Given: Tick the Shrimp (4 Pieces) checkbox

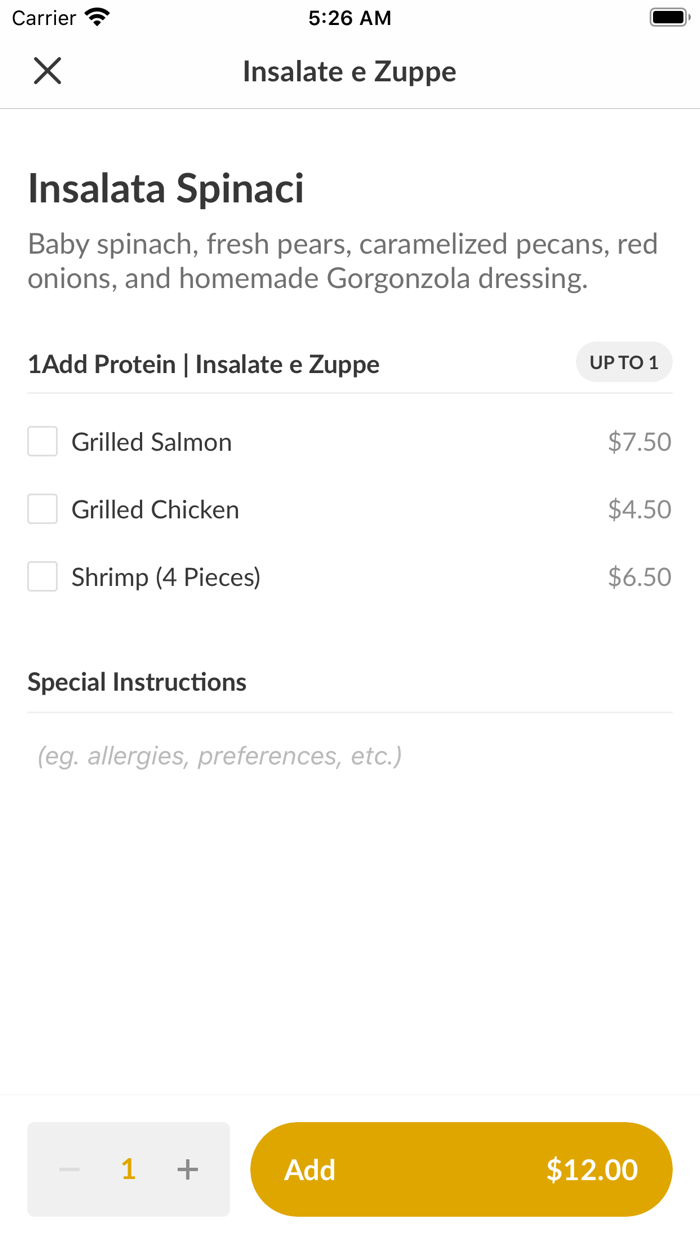Looking at the screenshot, I should pos(42,577).
